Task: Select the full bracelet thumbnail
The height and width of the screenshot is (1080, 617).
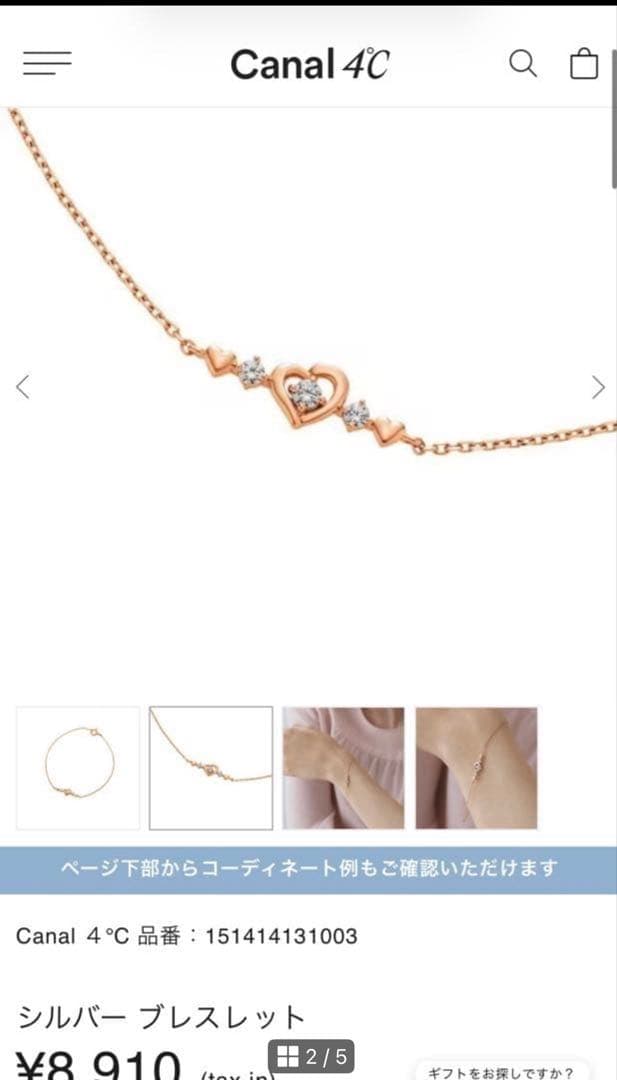Action: (x=78, y=768)
